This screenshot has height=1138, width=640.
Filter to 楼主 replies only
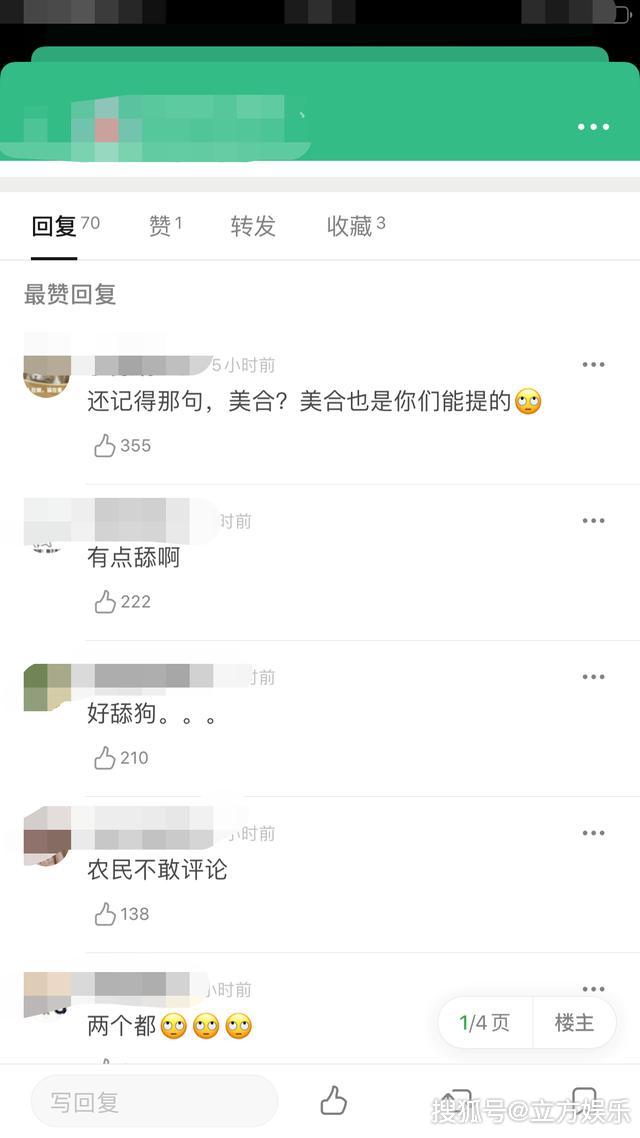click(574, 1023)
